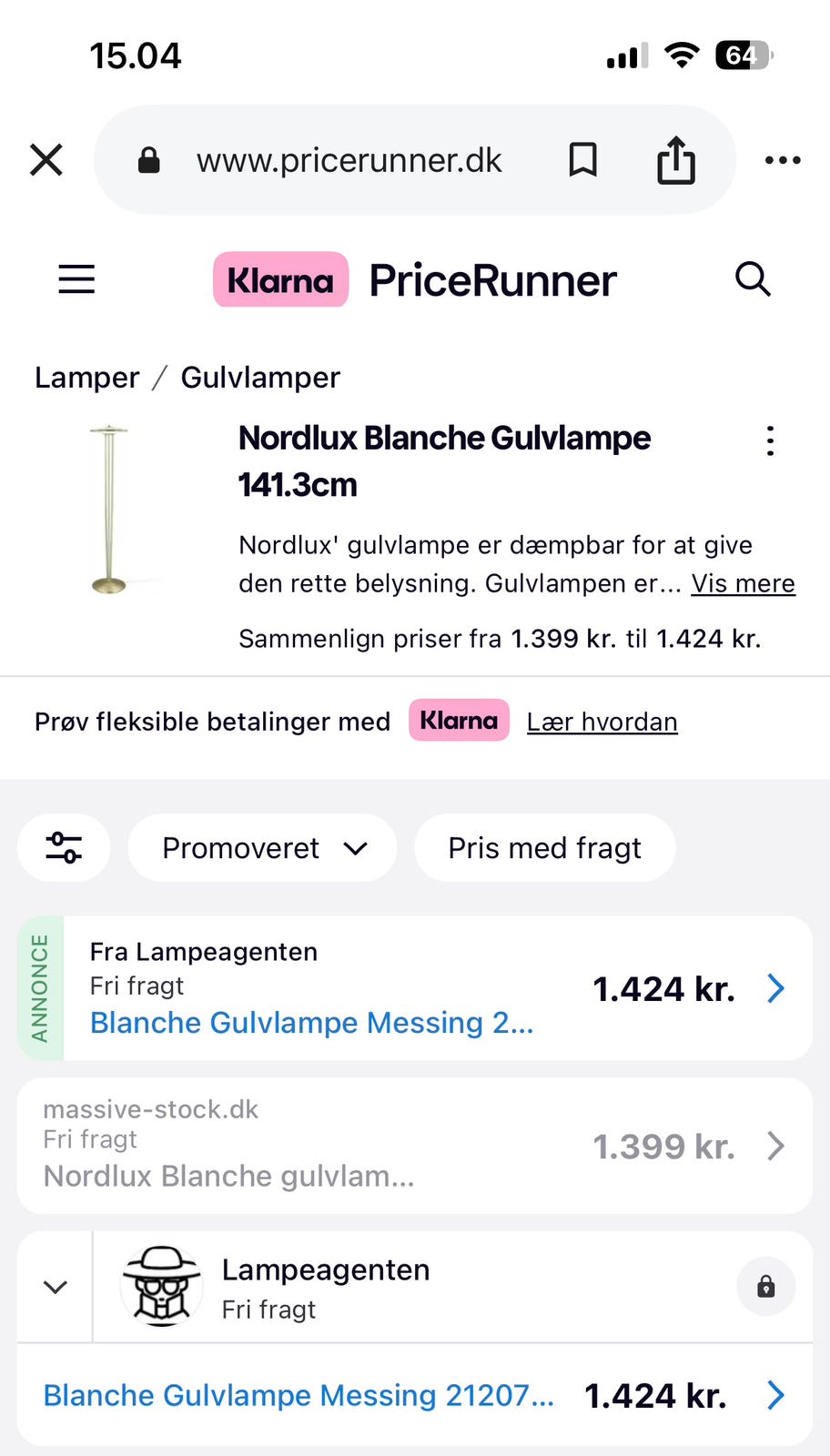Open the share sheet for this page
Screen dimensions: 830x1456
(x=675, y=160)
